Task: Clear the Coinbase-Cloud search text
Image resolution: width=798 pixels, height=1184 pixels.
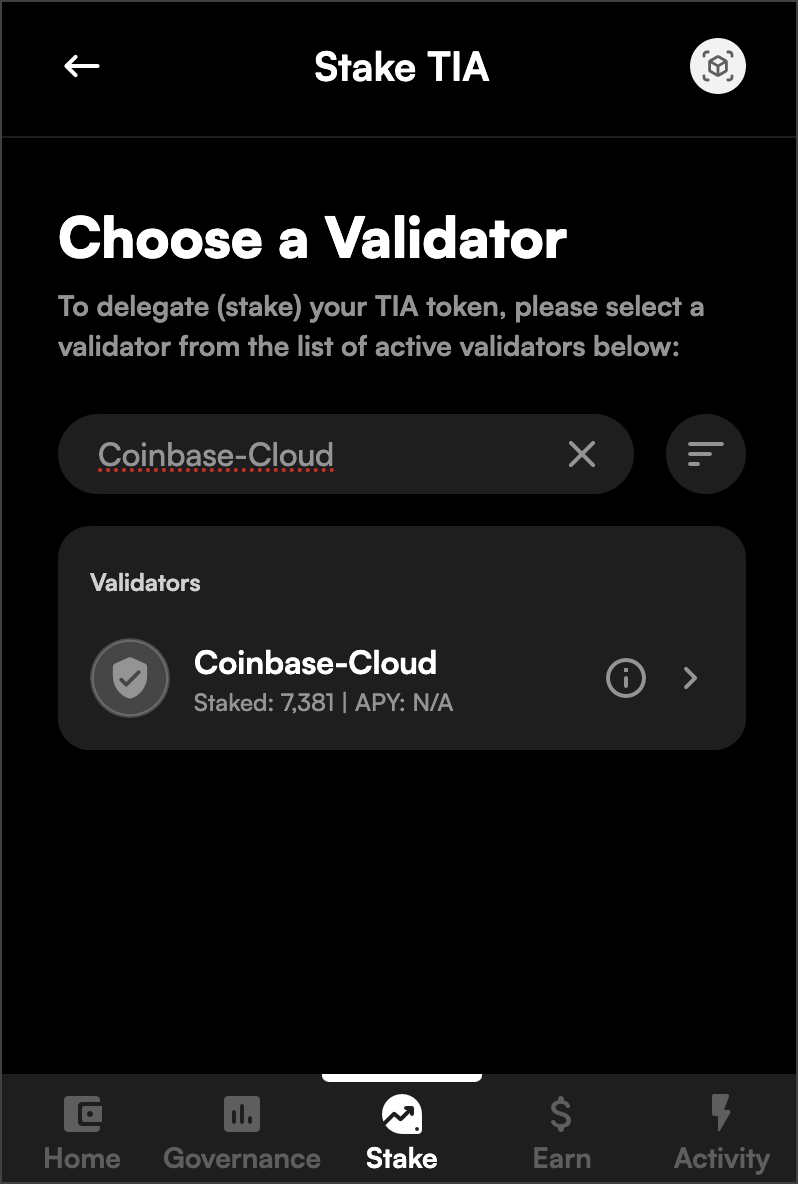Action: pos(582,455)
